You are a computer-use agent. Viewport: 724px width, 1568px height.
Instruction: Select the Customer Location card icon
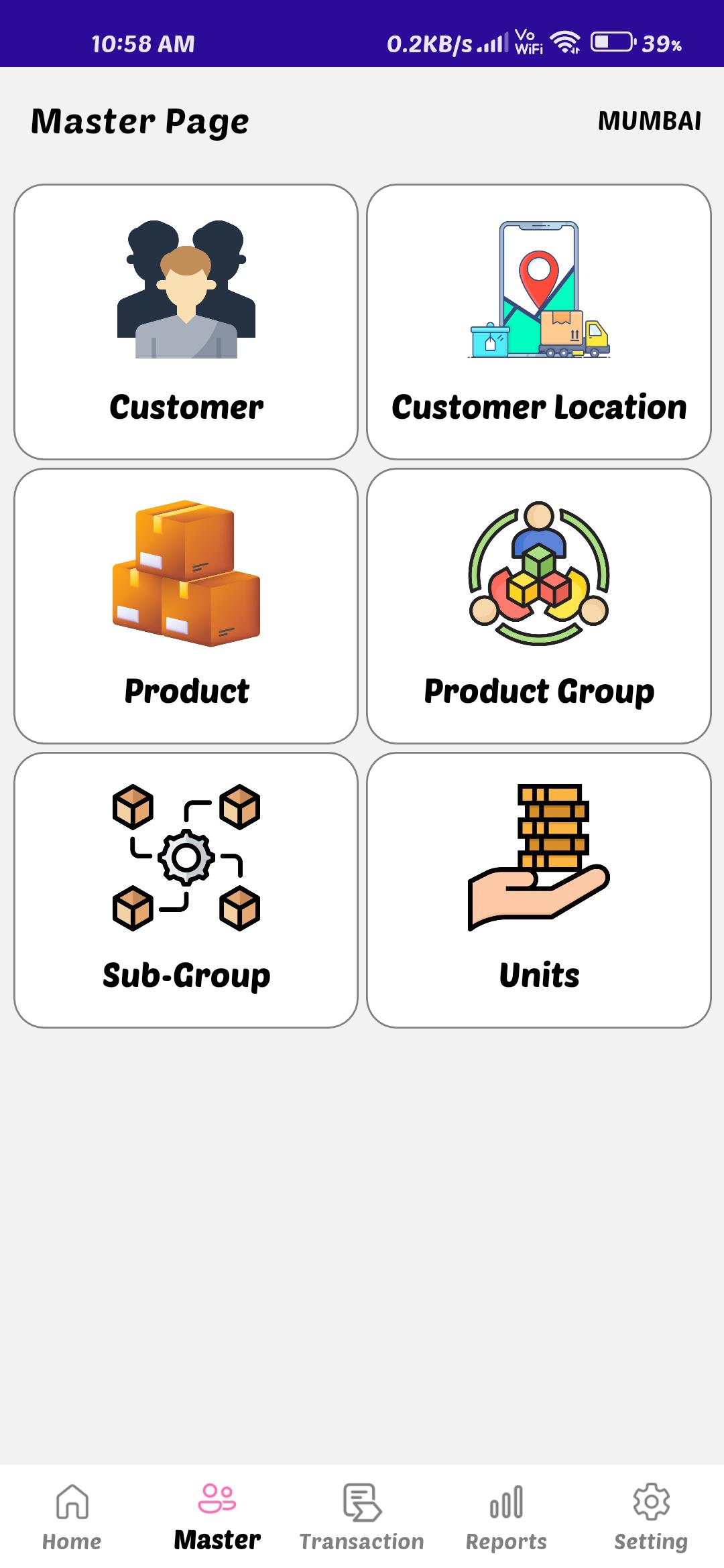[x=538, y=288]
